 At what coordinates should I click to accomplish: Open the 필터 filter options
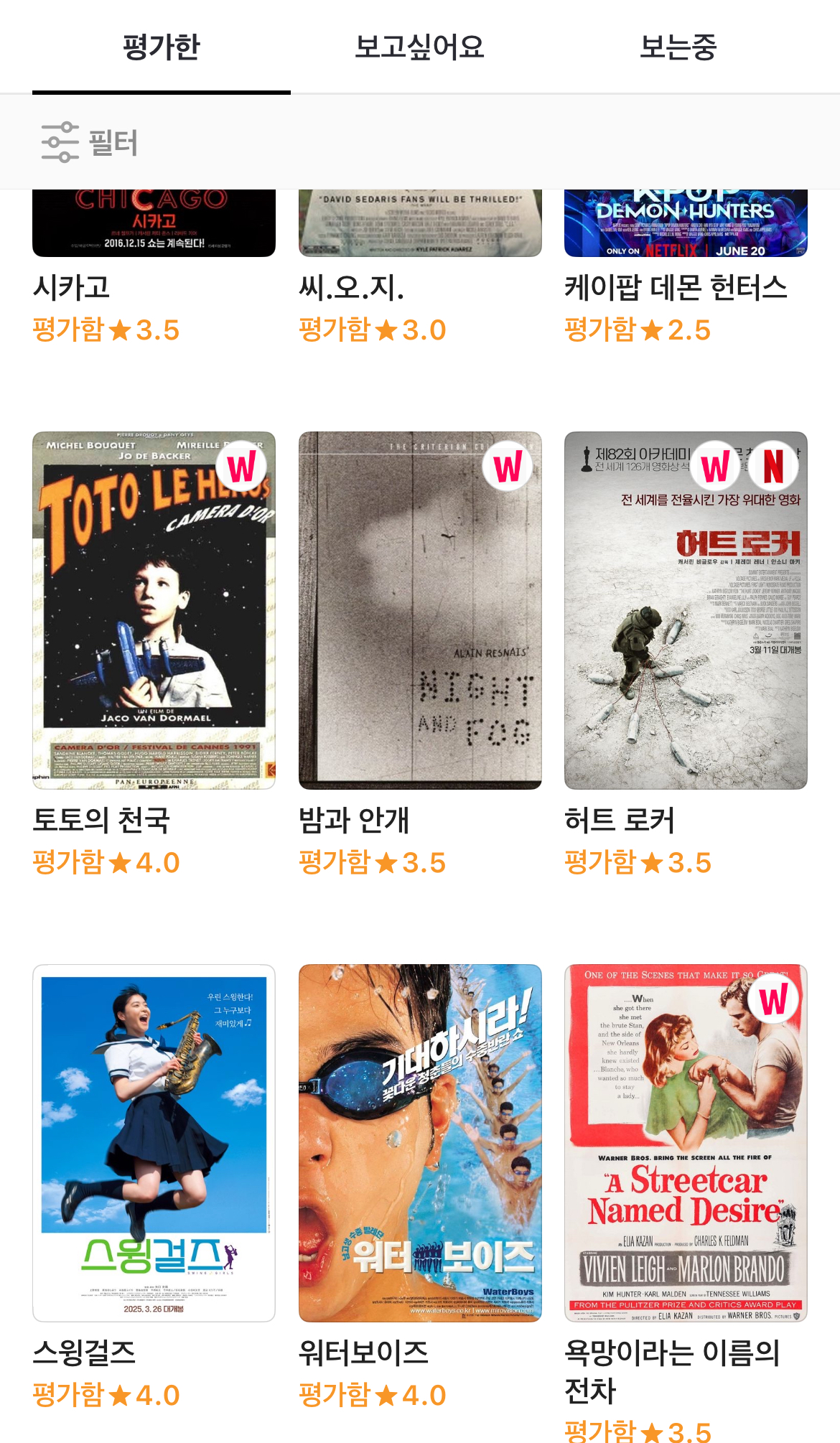90,142
